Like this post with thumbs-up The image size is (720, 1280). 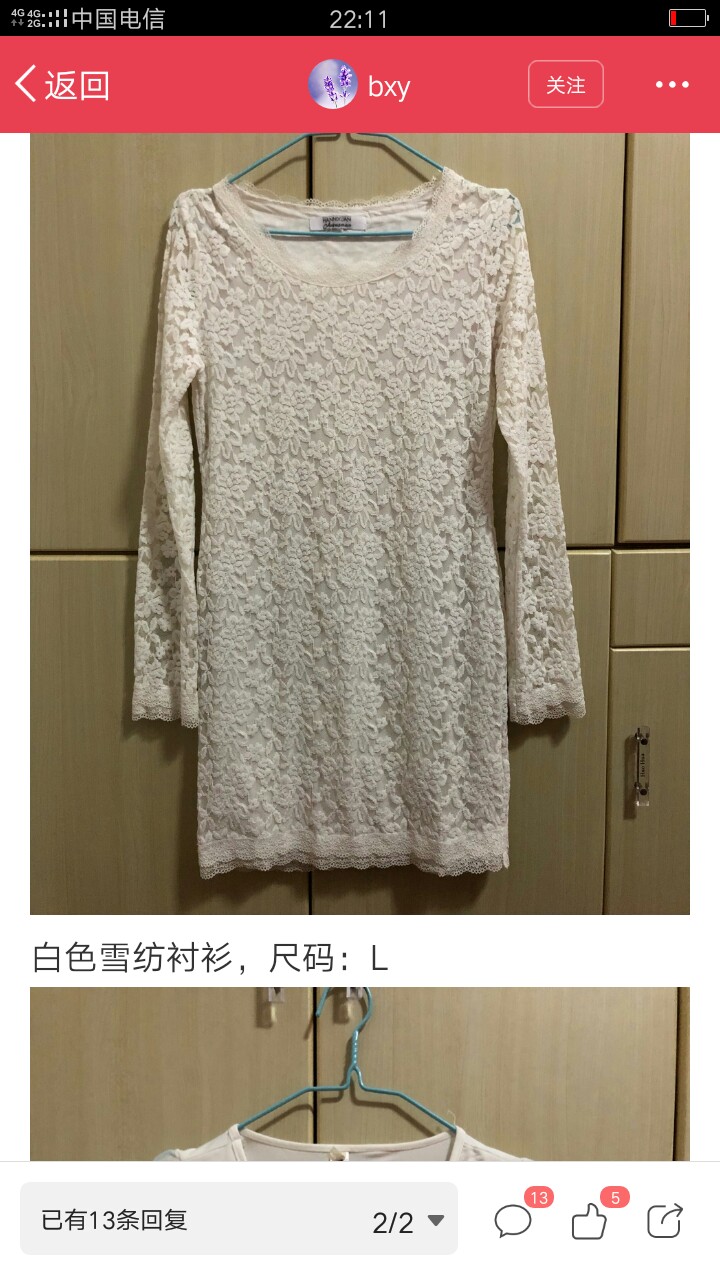(x=589, y=1220)
